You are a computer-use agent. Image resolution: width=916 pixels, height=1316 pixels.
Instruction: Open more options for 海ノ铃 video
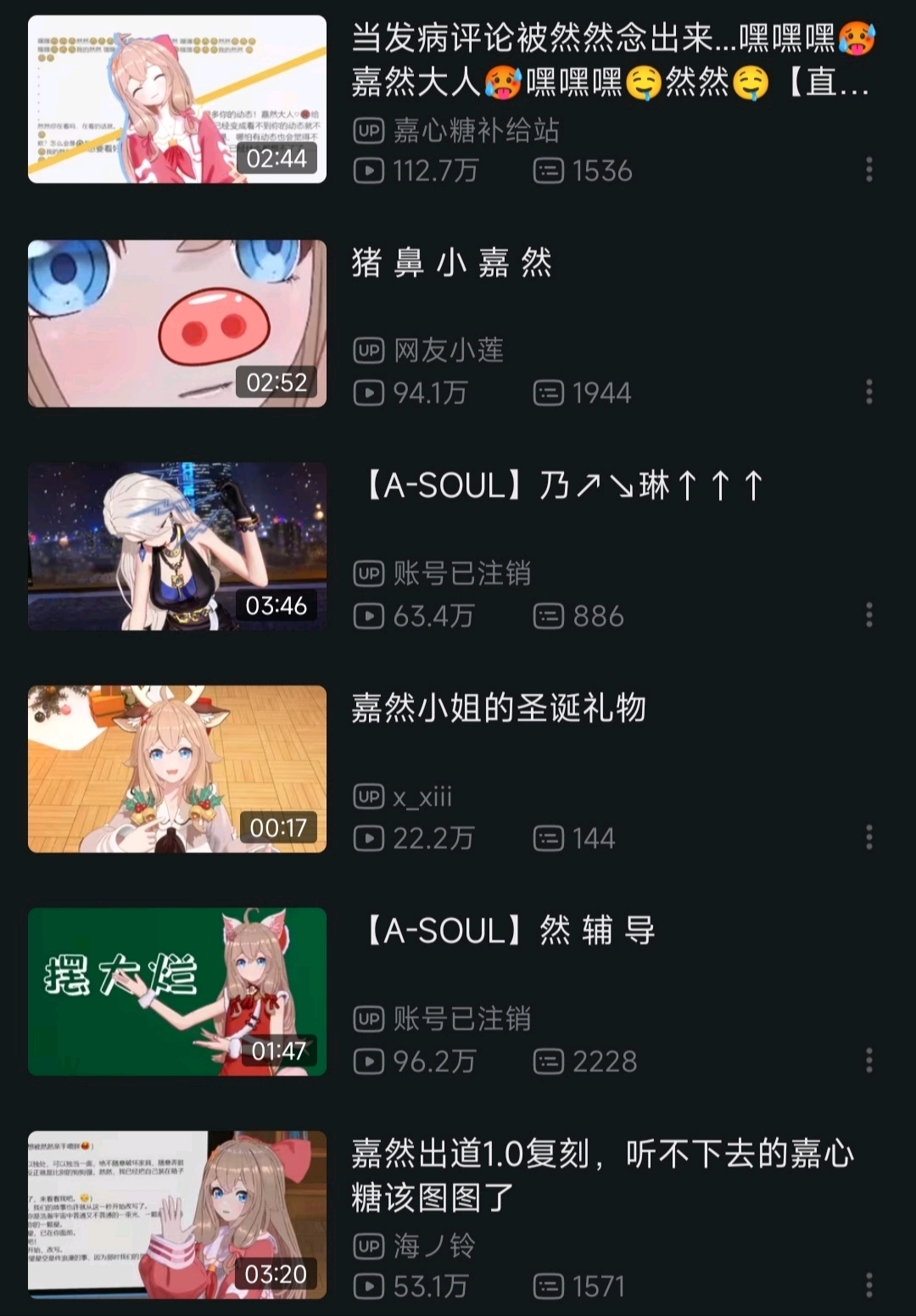coord(869,1285)
